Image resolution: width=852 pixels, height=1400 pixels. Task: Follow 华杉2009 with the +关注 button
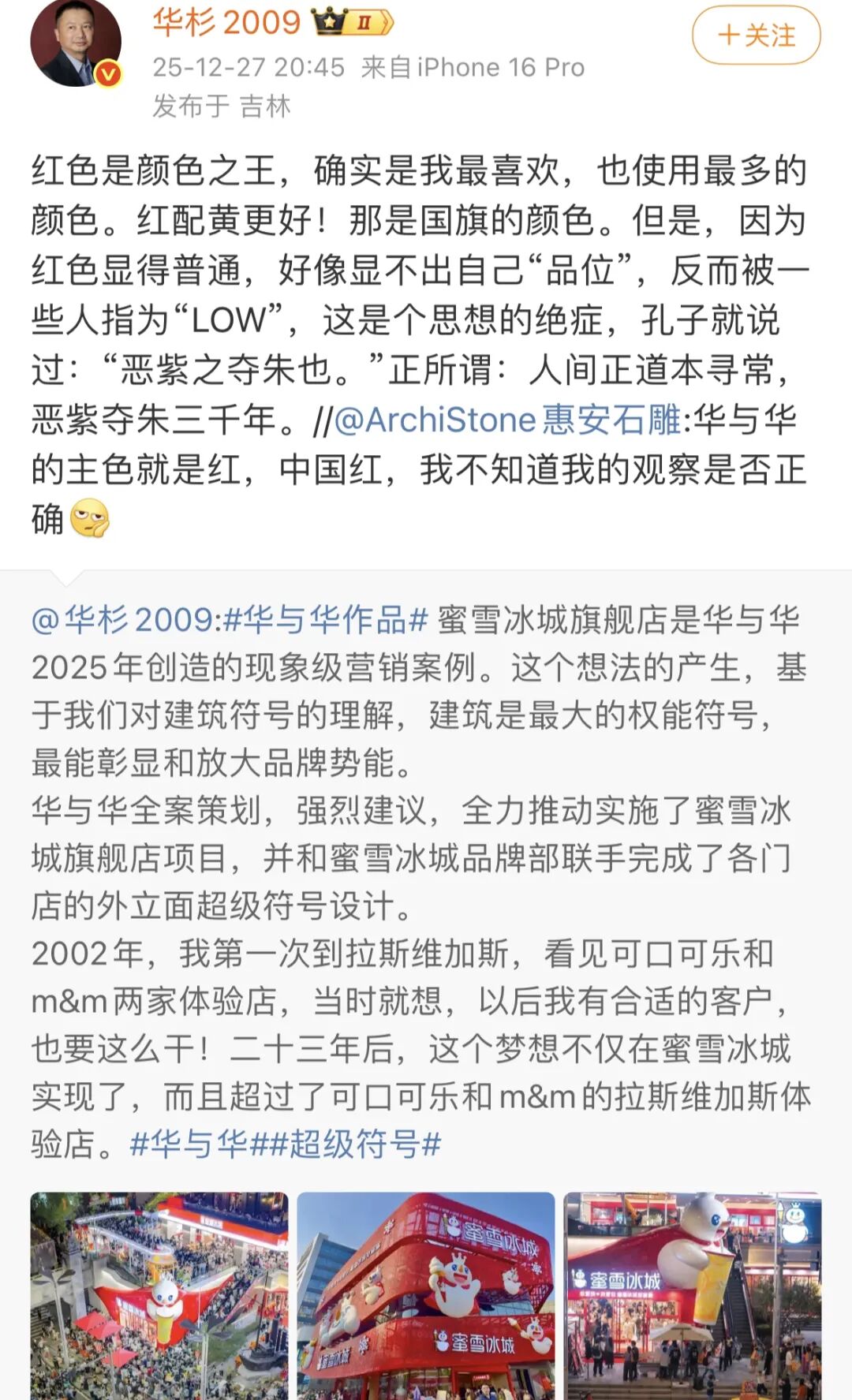point(756,35)
